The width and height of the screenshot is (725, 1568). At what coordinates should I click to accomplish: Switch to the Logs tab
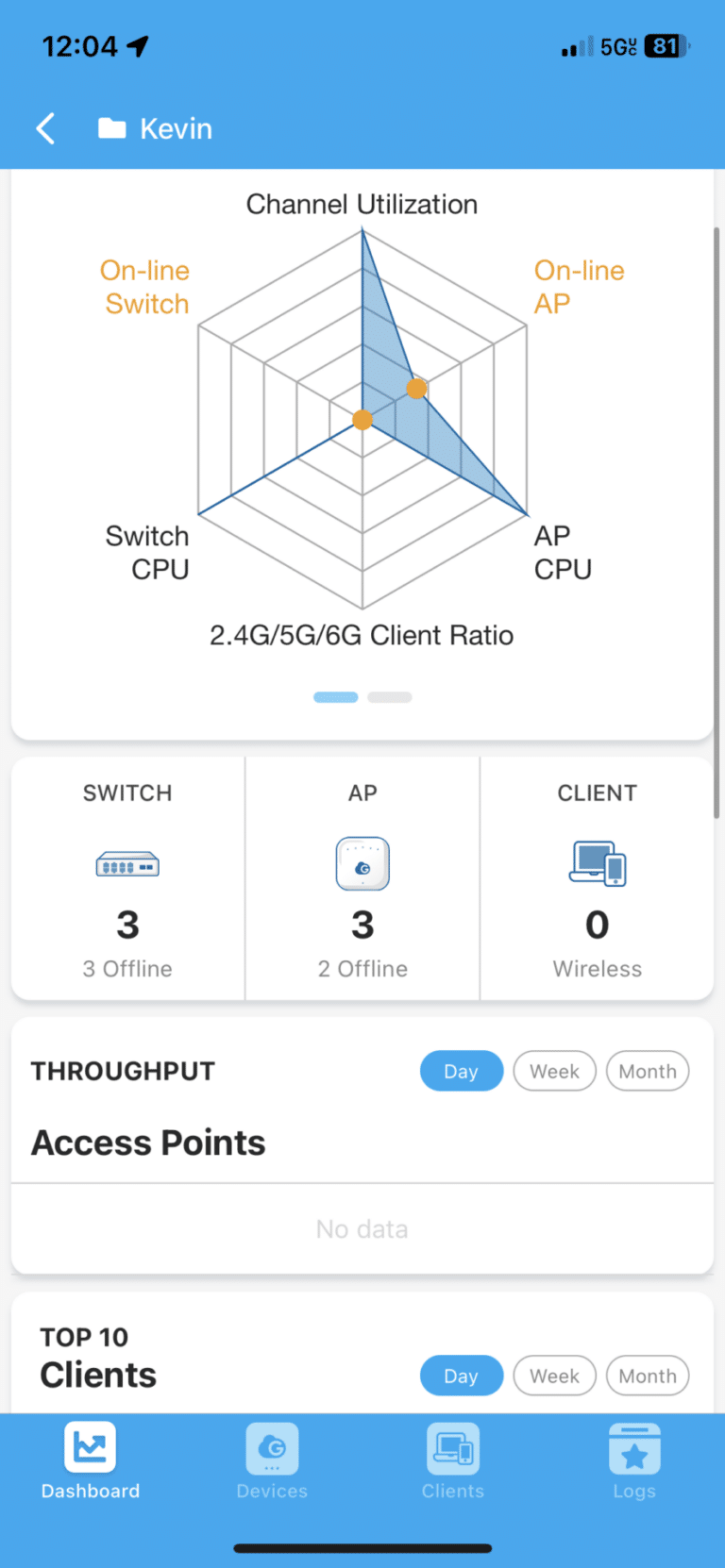[x=634, y=1460]
